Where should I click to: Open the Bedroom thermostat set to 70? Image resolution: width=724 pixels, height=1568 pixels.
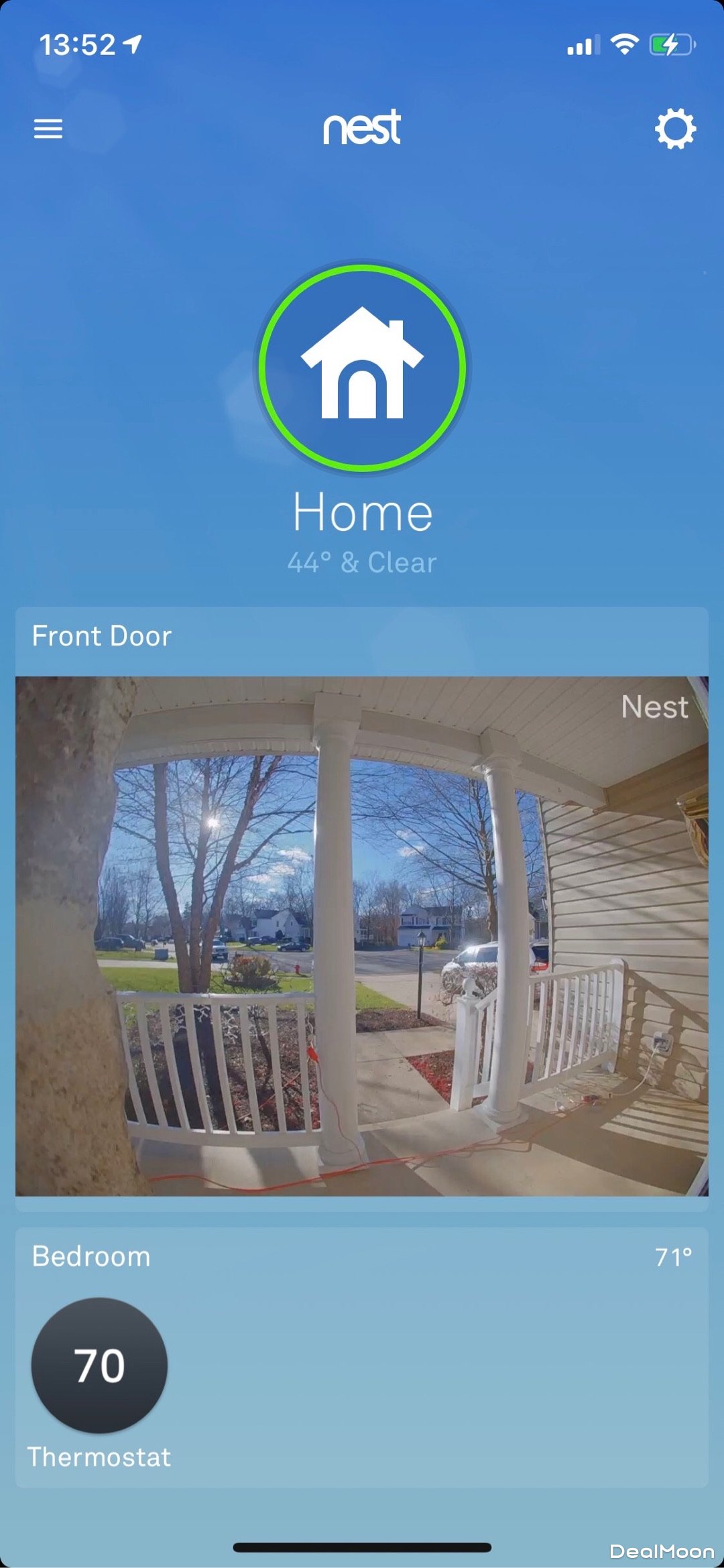tap(99, 1366)
